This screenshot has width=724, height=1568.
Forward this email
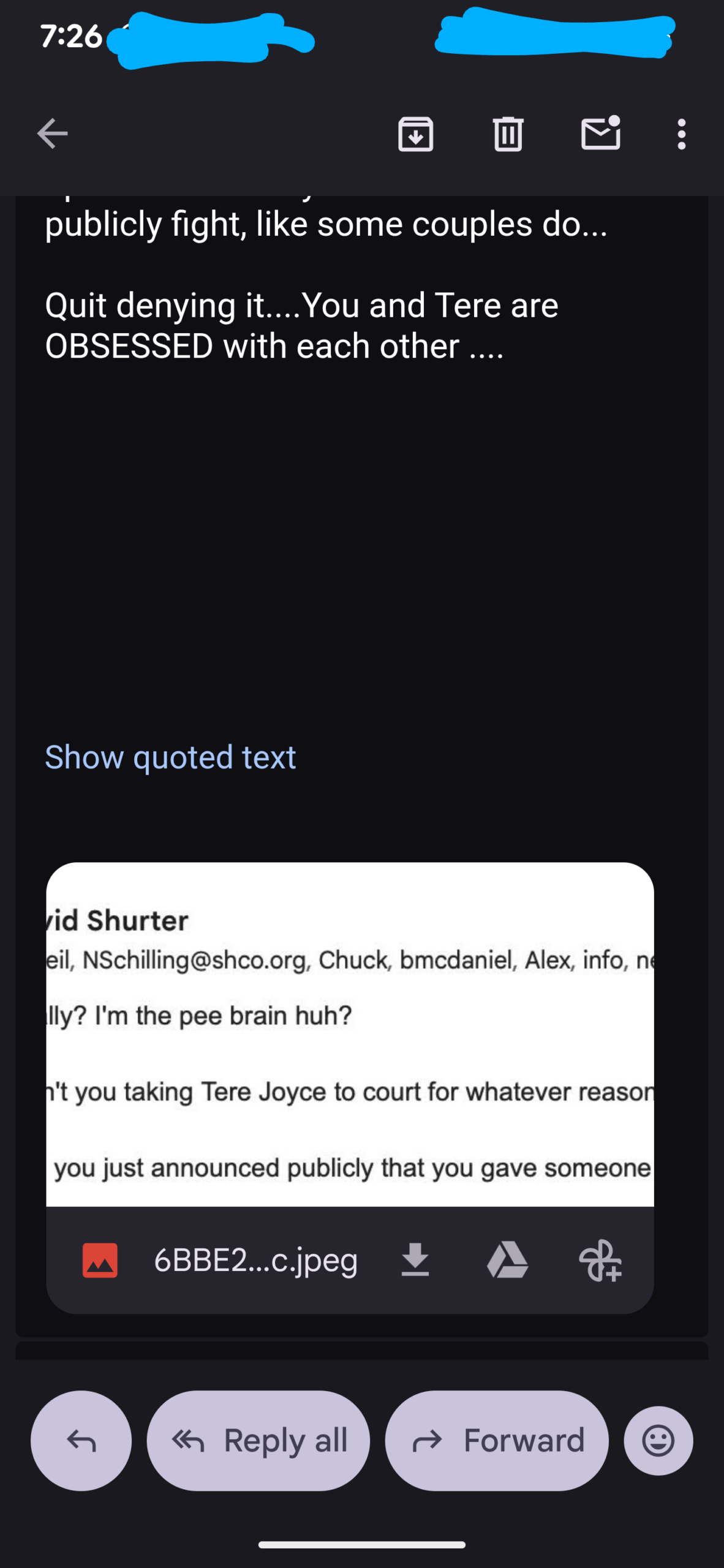click(x=497, y=1441)
